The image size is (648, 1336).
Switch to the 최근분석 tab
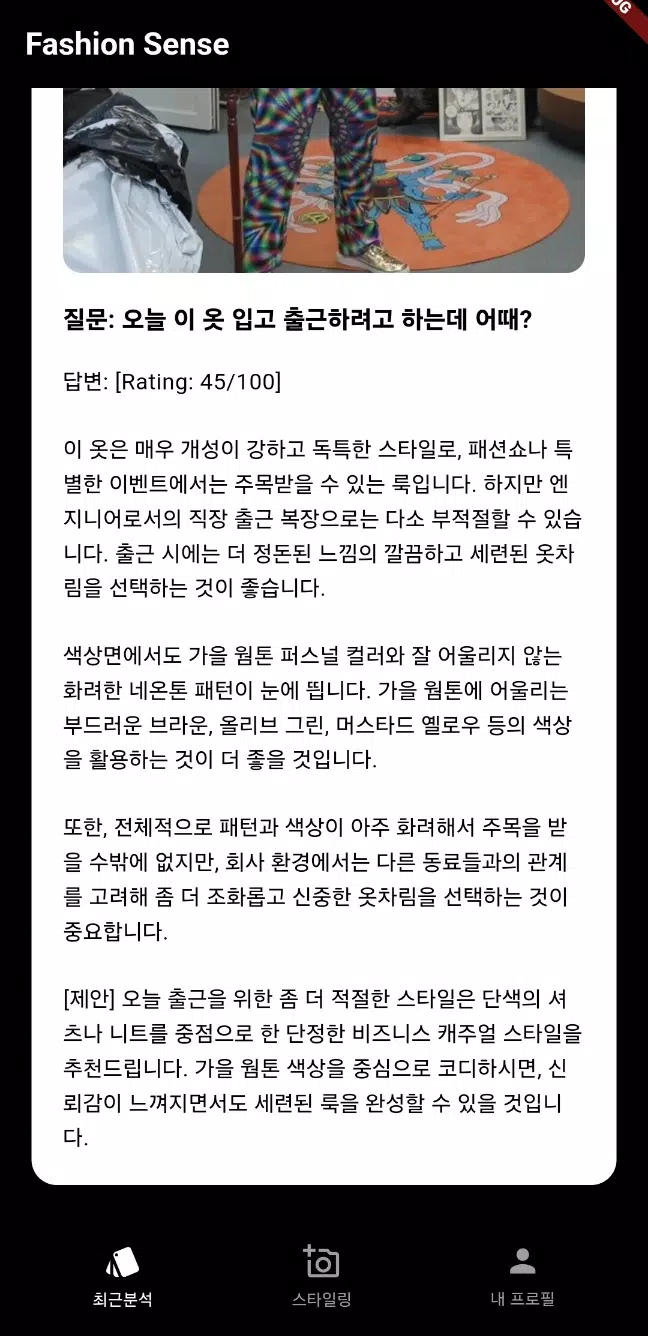point(122,1276)
